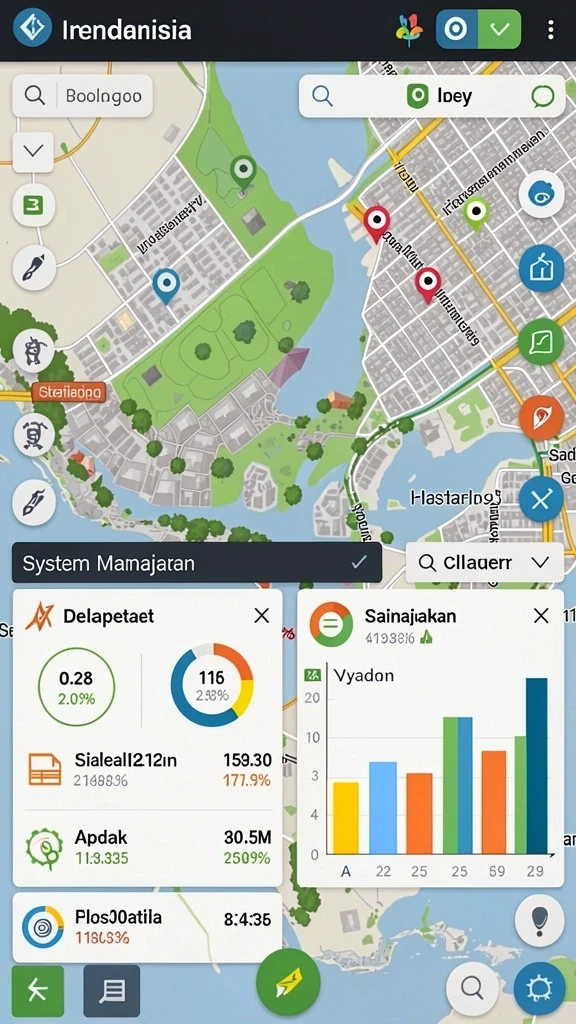
Task: Tap the green checkmark in top bar
Action: click(500, 29)
